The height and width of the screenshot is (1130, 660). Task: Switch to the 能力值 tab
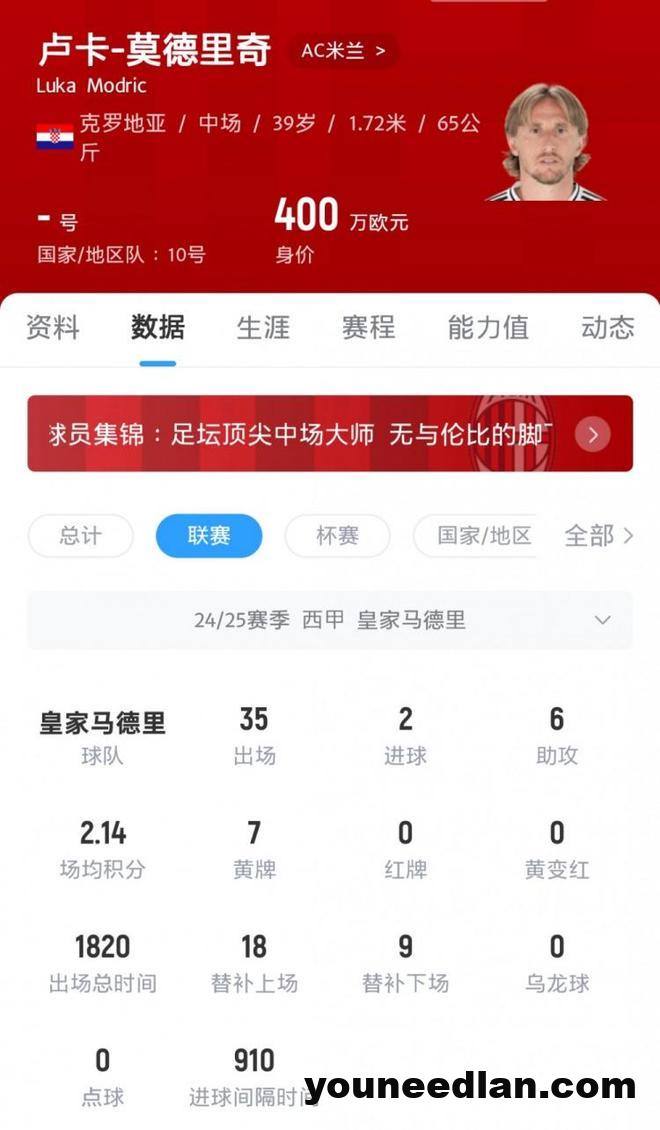(x=488, y=327)
